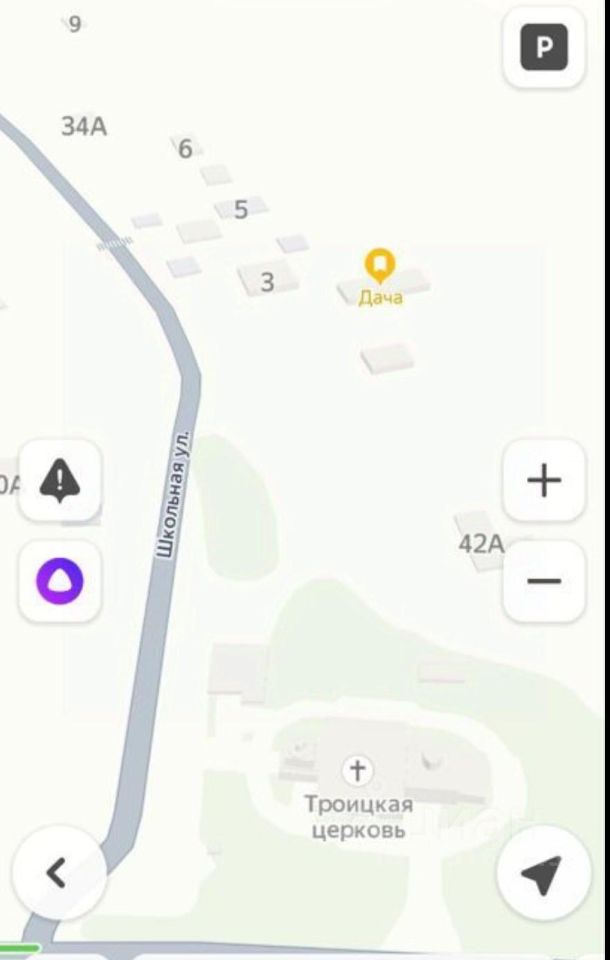Open the Alice voice assistant
The image size is (610, 960).
pyautogui.click(x=60, y=581)
